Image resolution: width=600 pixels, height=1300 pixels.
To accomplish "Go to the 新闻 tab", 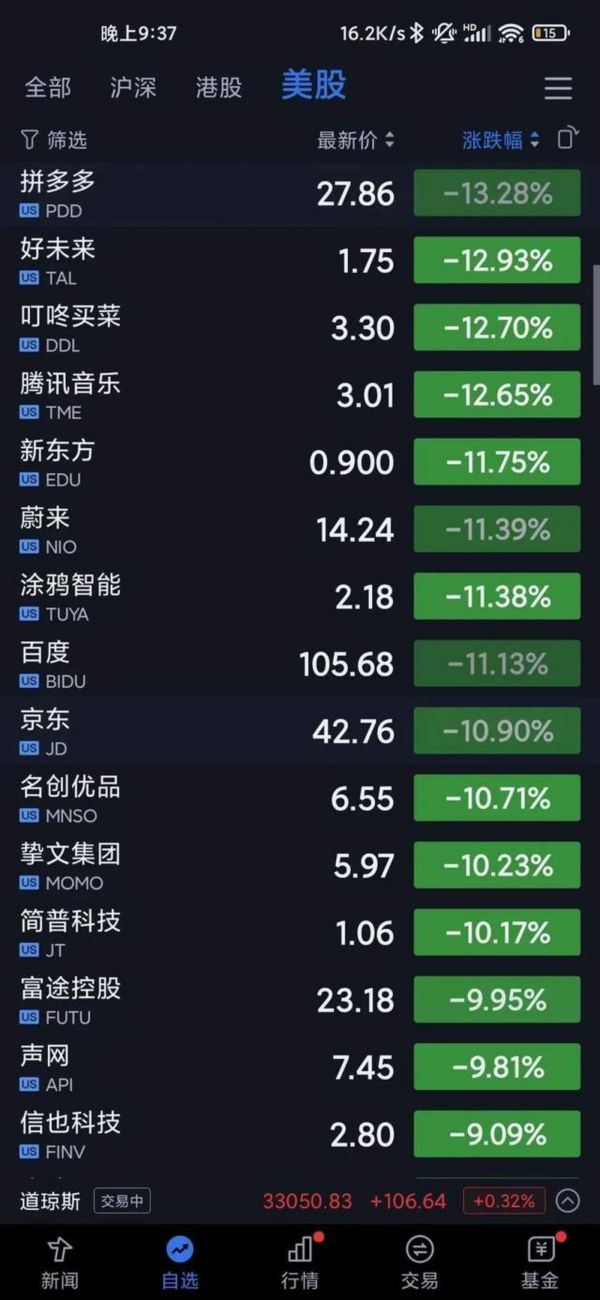I will 59,1261.
